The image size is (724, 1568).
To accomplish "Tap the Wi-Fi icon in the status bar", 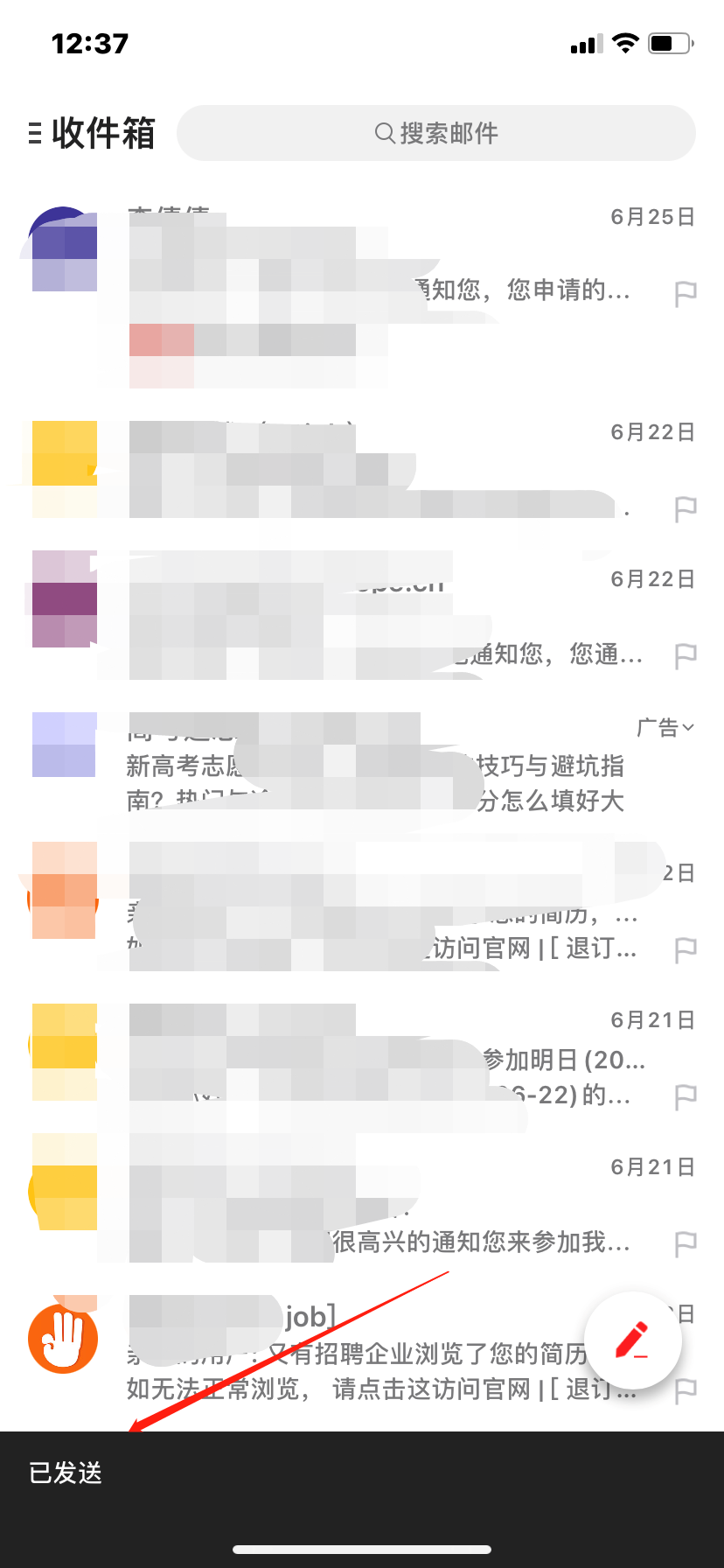I will pyautogui.click(x=624, y=42).
